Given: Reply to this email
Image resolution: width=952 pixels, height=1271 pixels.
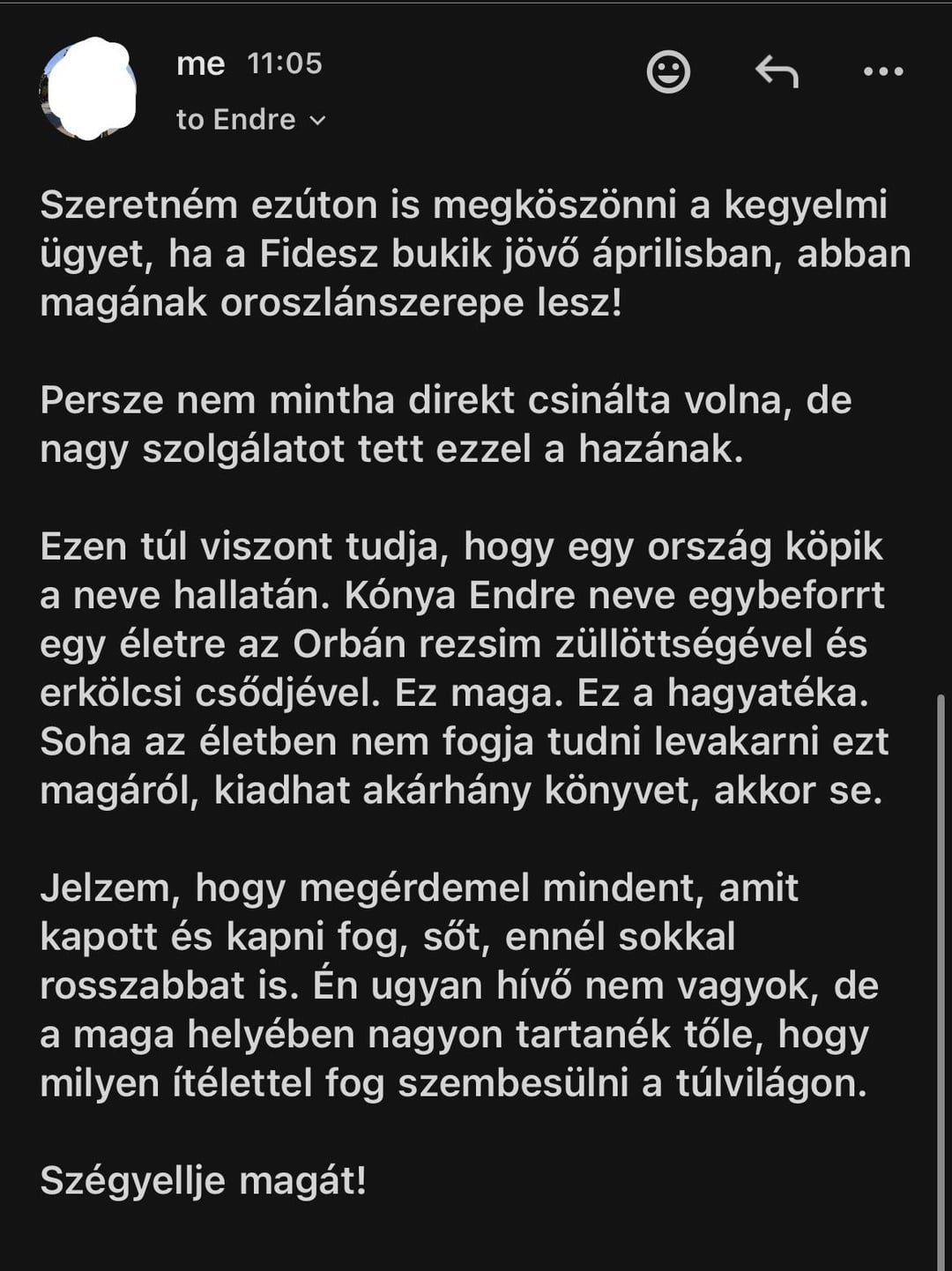Looking at the screenshot, I should point(777,71).
